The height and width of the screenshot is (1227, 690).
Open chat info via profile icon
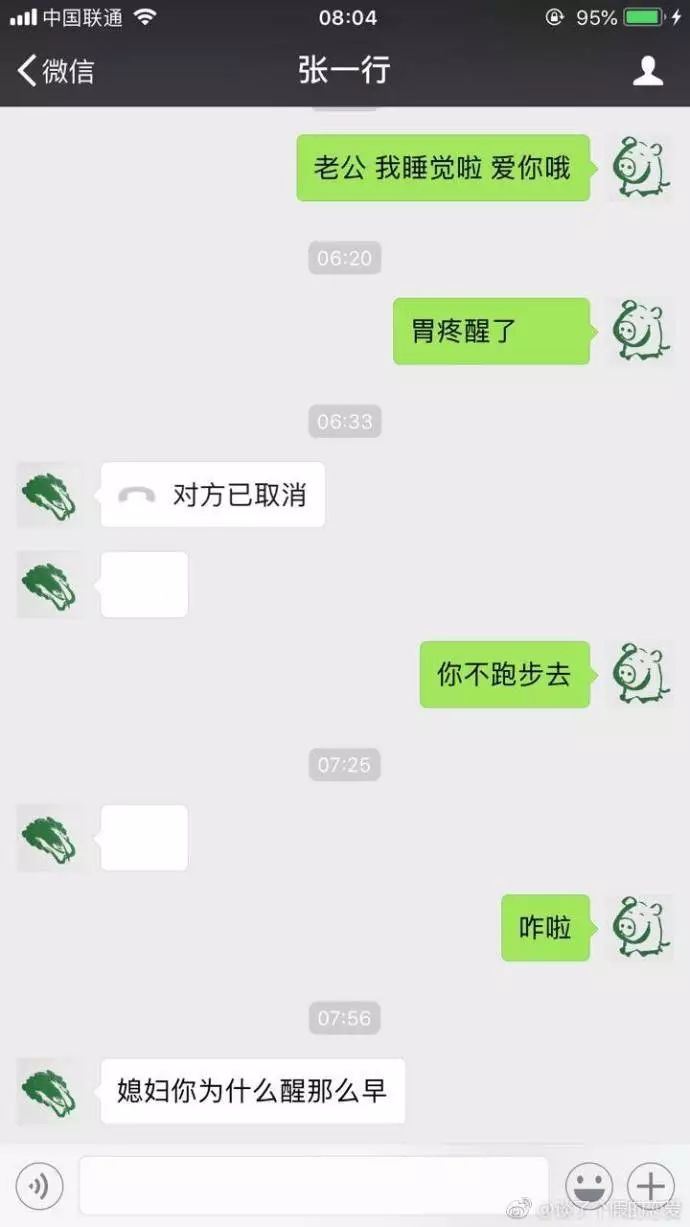coord(649,71)
